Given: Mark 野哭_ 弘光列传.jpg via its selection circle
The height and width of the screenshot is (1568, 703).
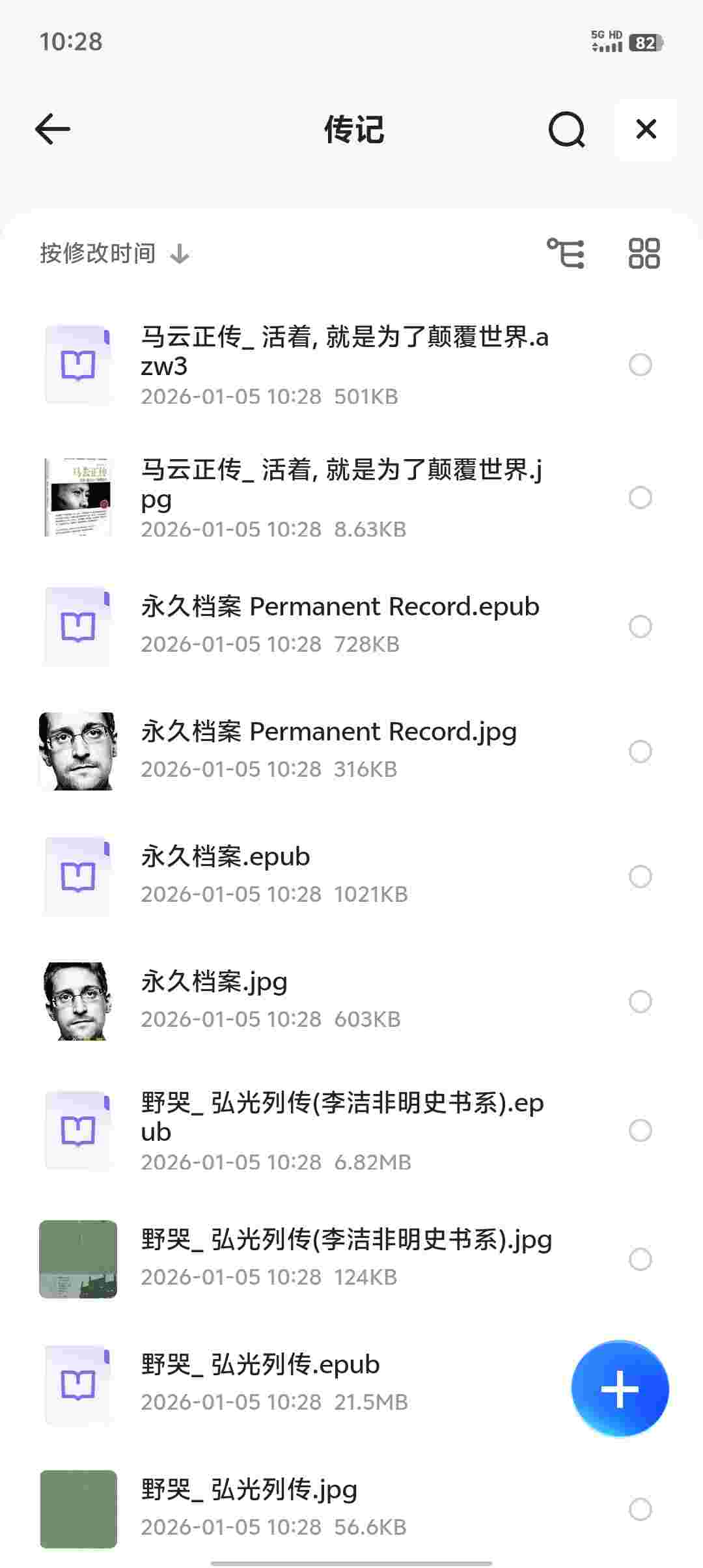Looking at the screenshot, I should pyautogui.click(x=641, y=1508).
